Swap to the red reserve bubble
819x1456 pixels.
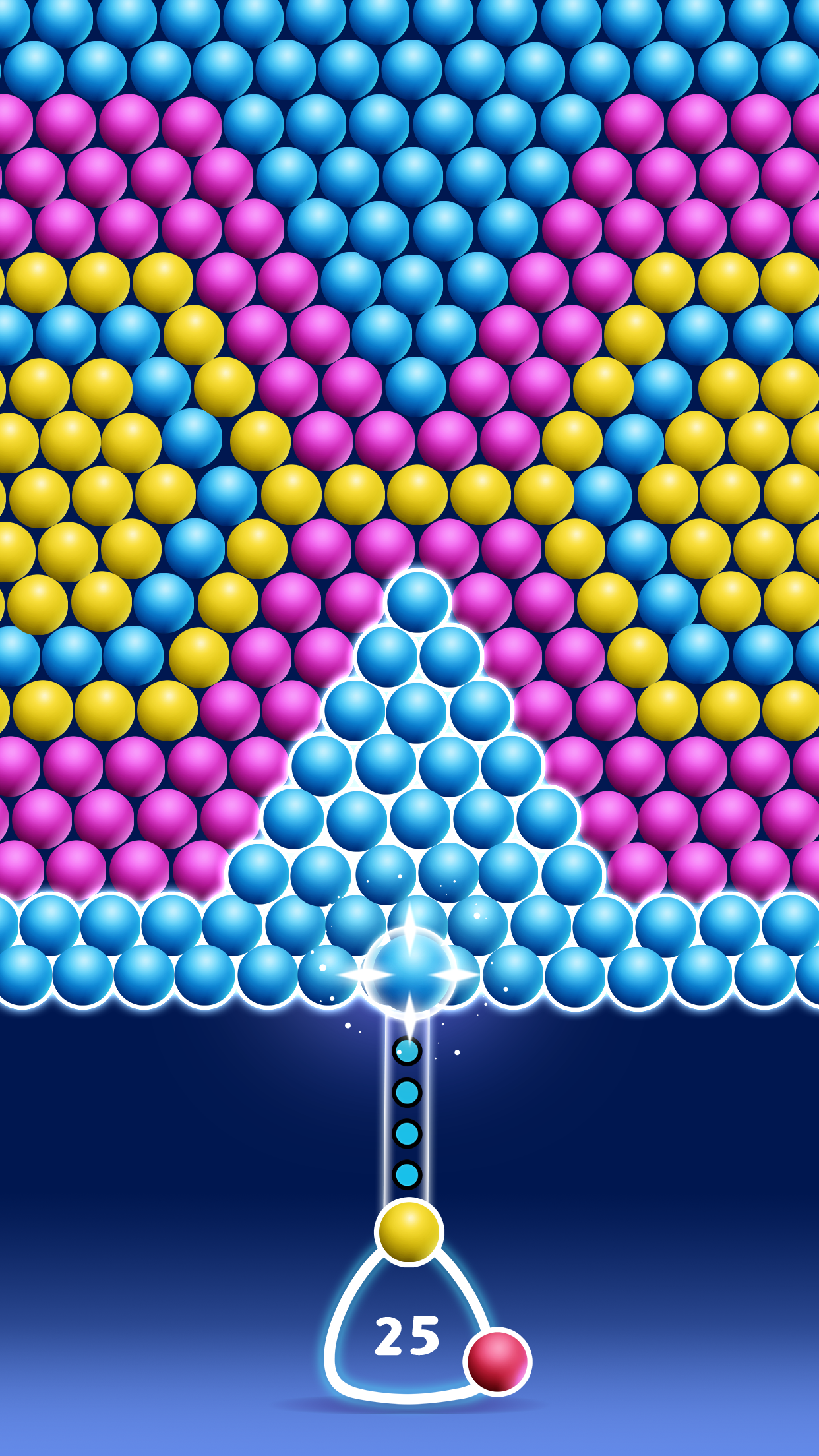coord(497,1362)
